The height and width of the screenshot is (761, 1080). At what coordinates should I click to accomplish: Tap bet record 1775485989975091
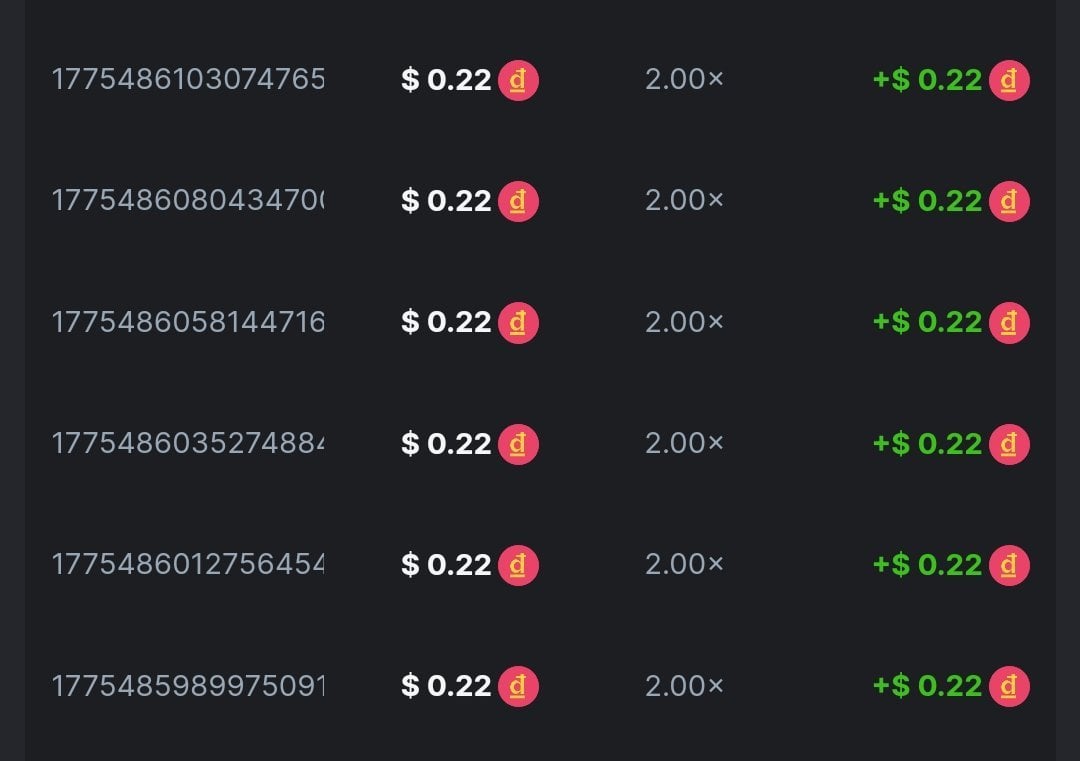[x=188, y=686]
